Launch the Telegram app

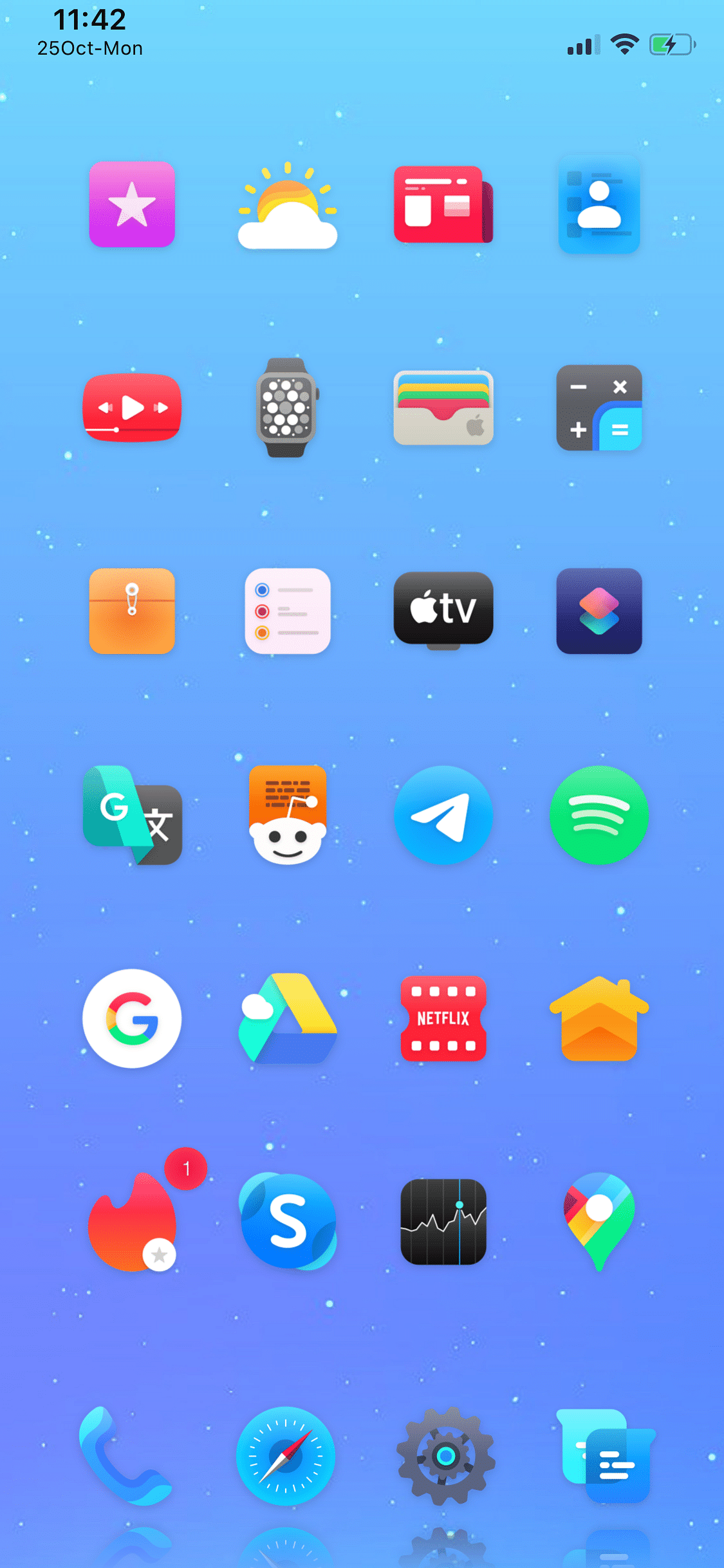443,815
